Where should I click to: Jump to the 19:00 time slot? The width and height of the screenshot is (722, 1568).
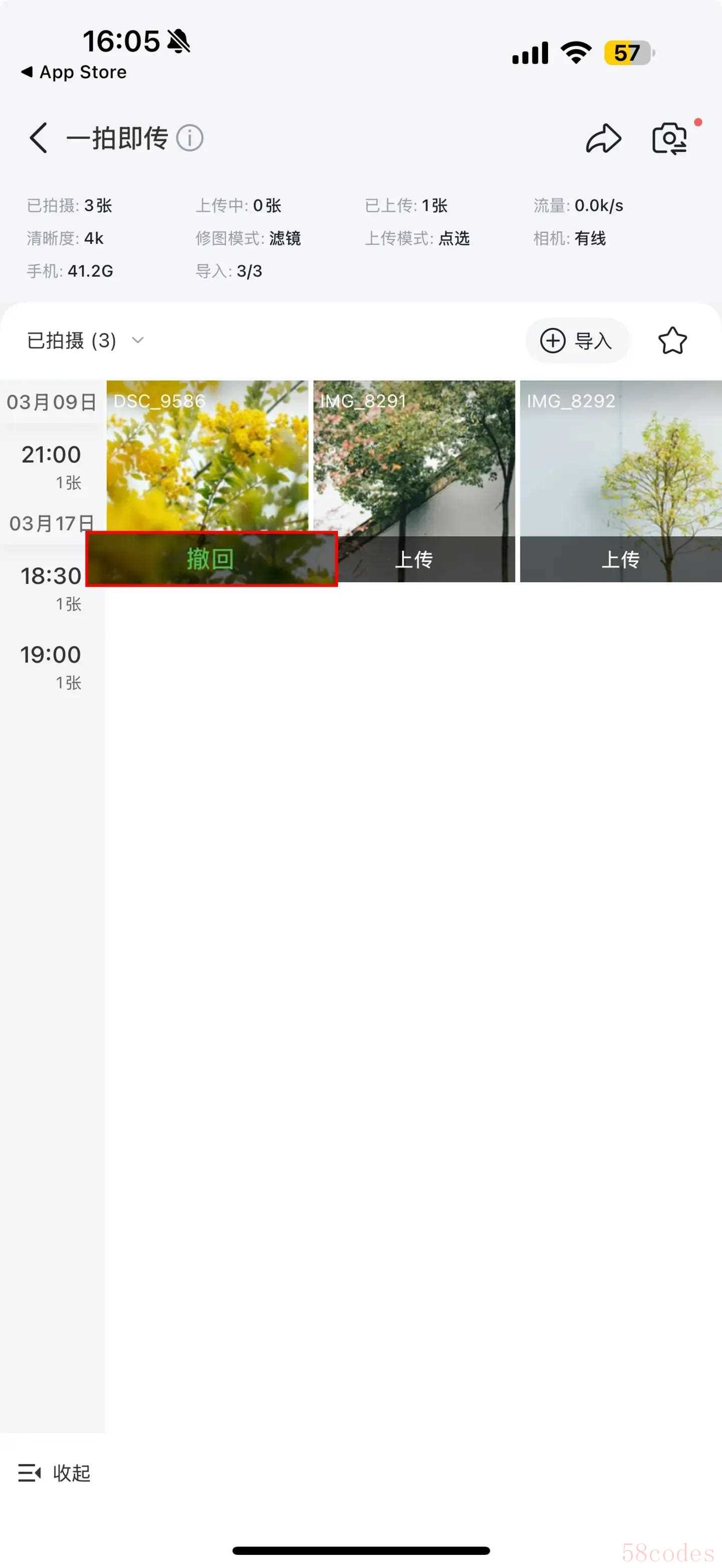(x=51, y=664)
